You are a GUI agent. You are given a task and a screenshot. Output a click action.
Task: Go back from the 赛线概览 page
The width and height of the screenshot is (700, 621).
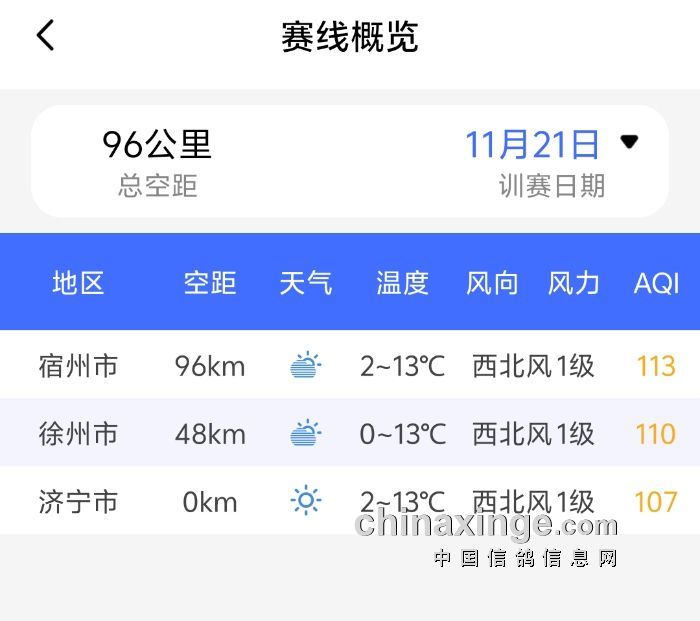[x=45, y=36]
